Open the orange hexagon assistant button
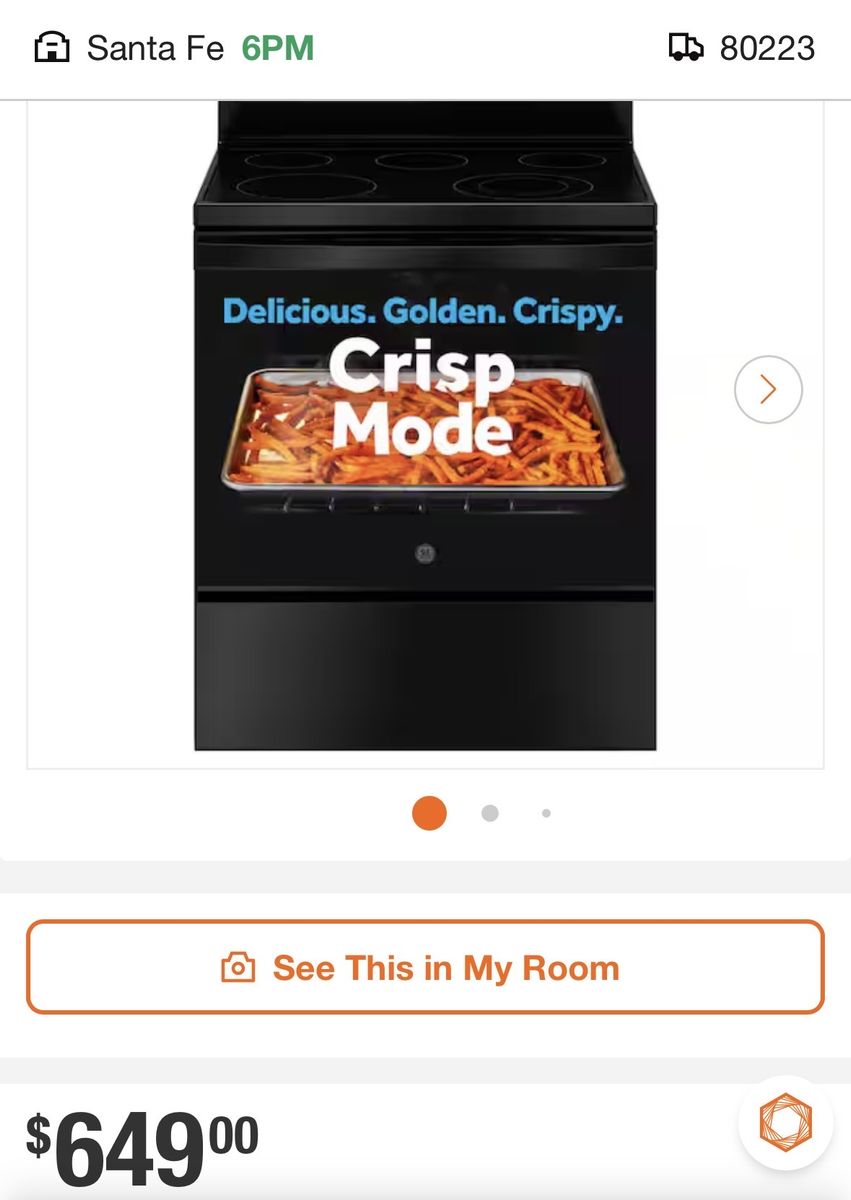 point(785,1123)
